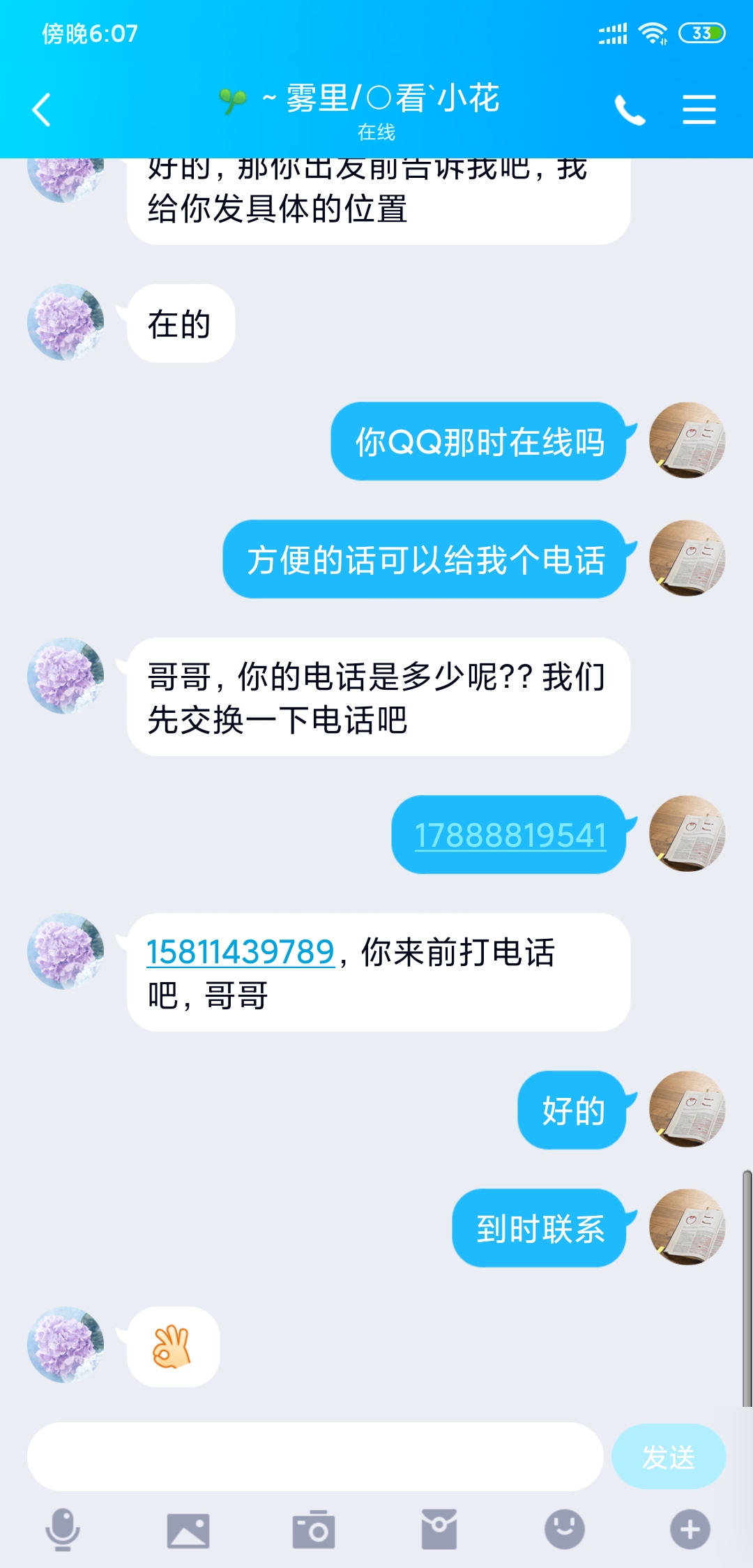Expand more options with the plus icon
753x1568 pixels.
tap(690, 1530)
